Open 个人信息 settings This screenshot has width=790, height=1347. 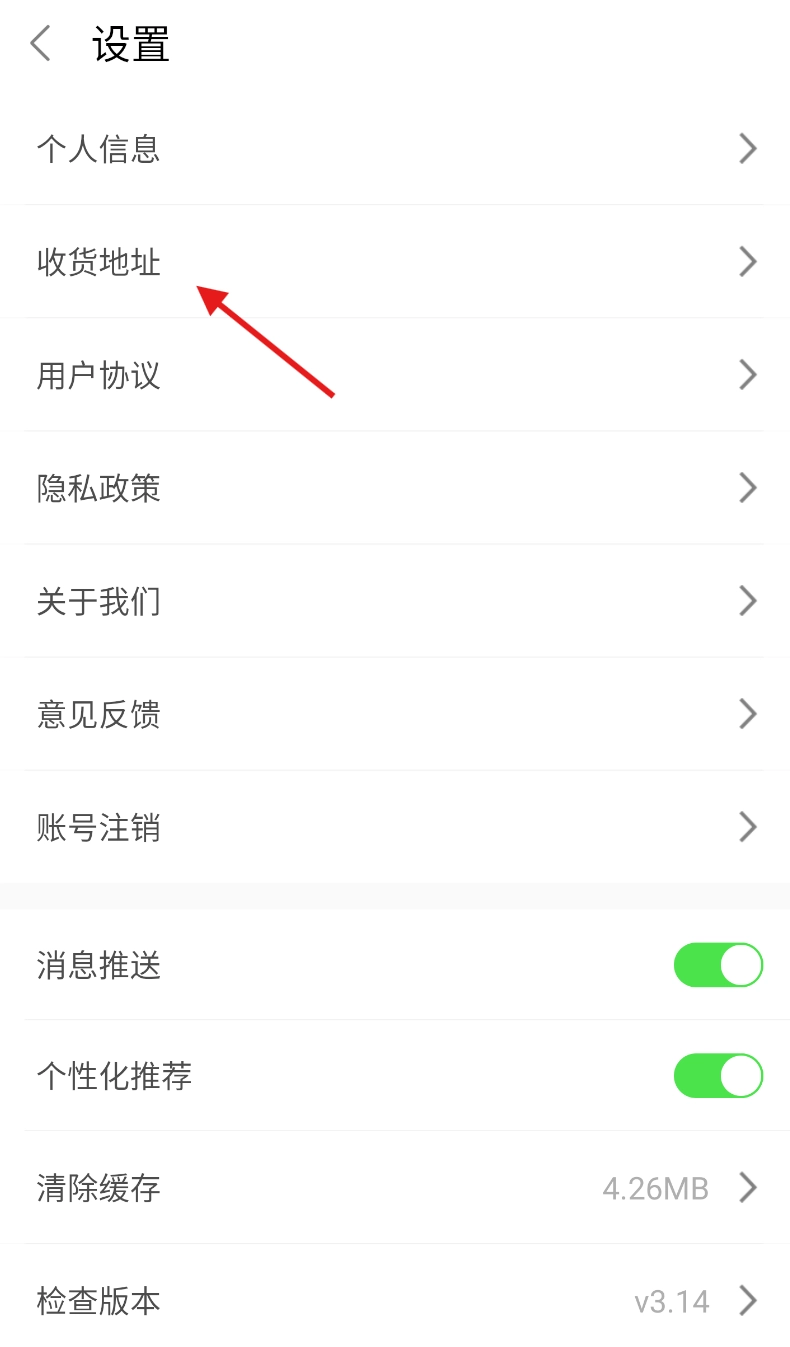point(395,149)
